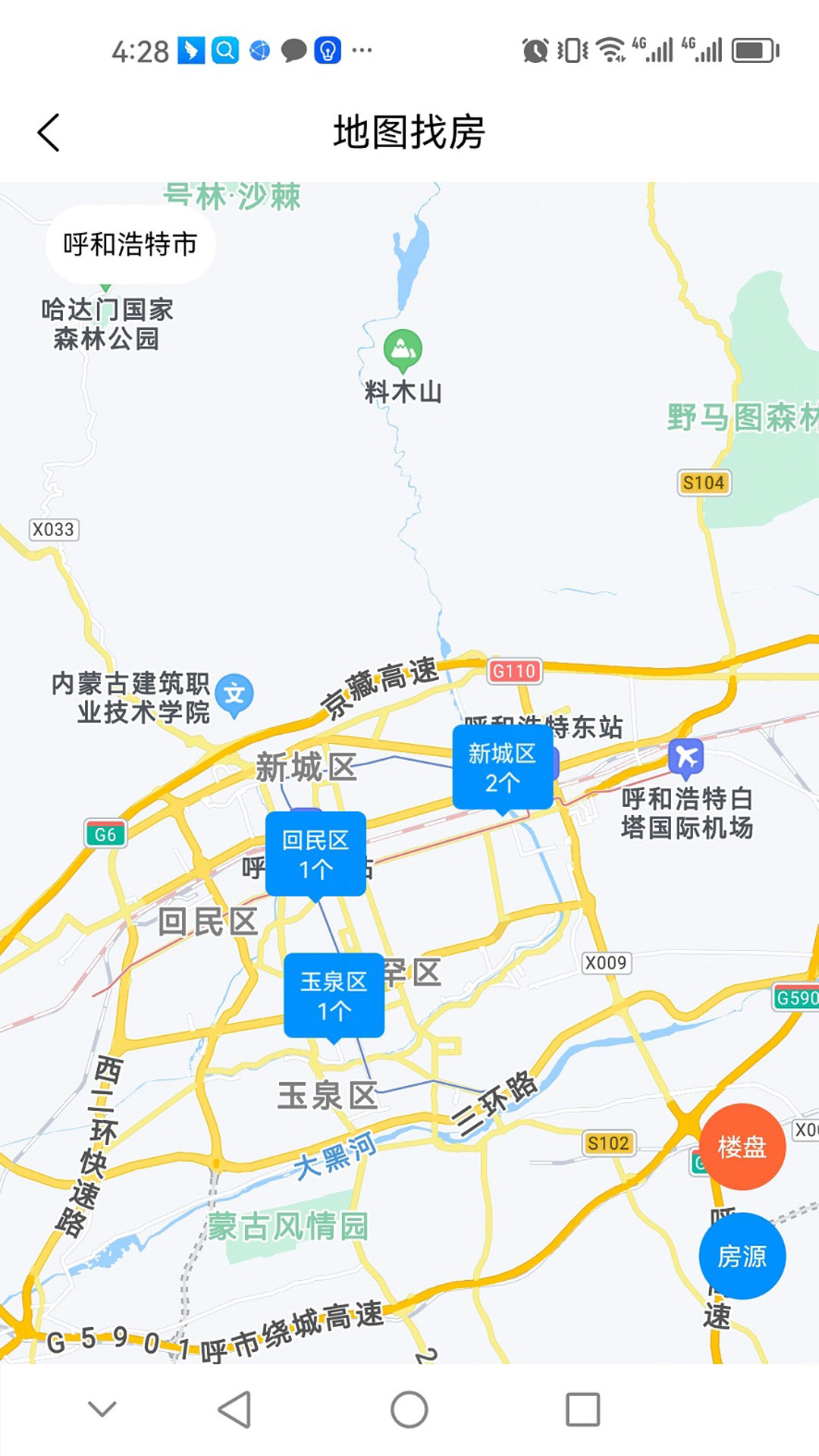The width and height of the screenshot is (819, 1456).
Task: Select the 新城区 2个 map marker
Action: 502,767
